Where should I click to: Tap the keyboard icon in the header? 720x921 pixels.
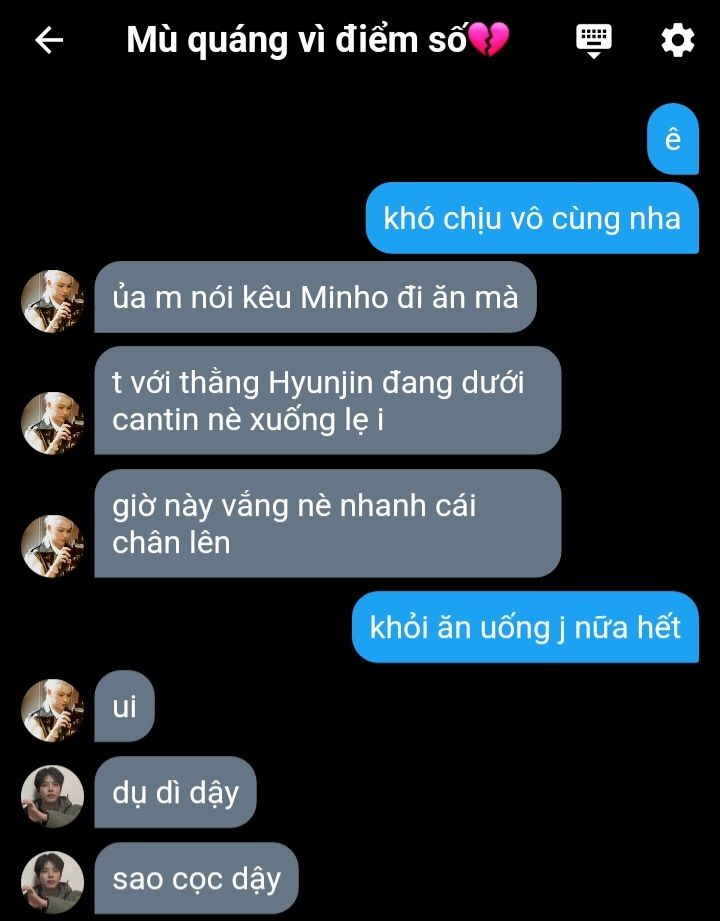pyautogui.click(x=594, y=40)
